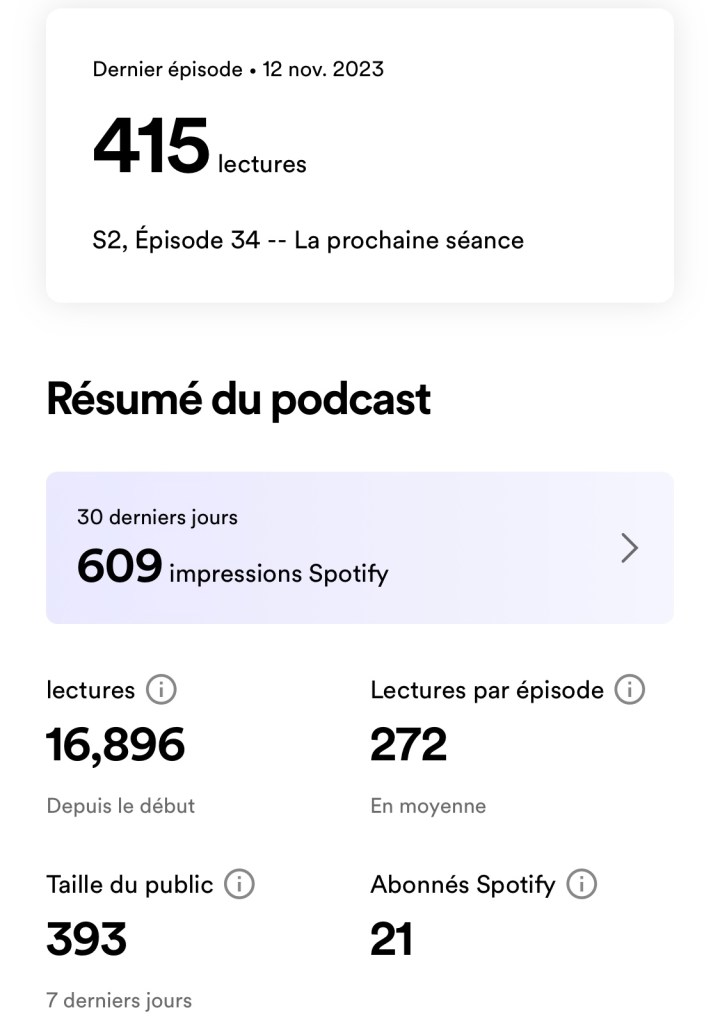Show info about Lectures par épisode
The image size is (720, 1024).
click(629, 690)
